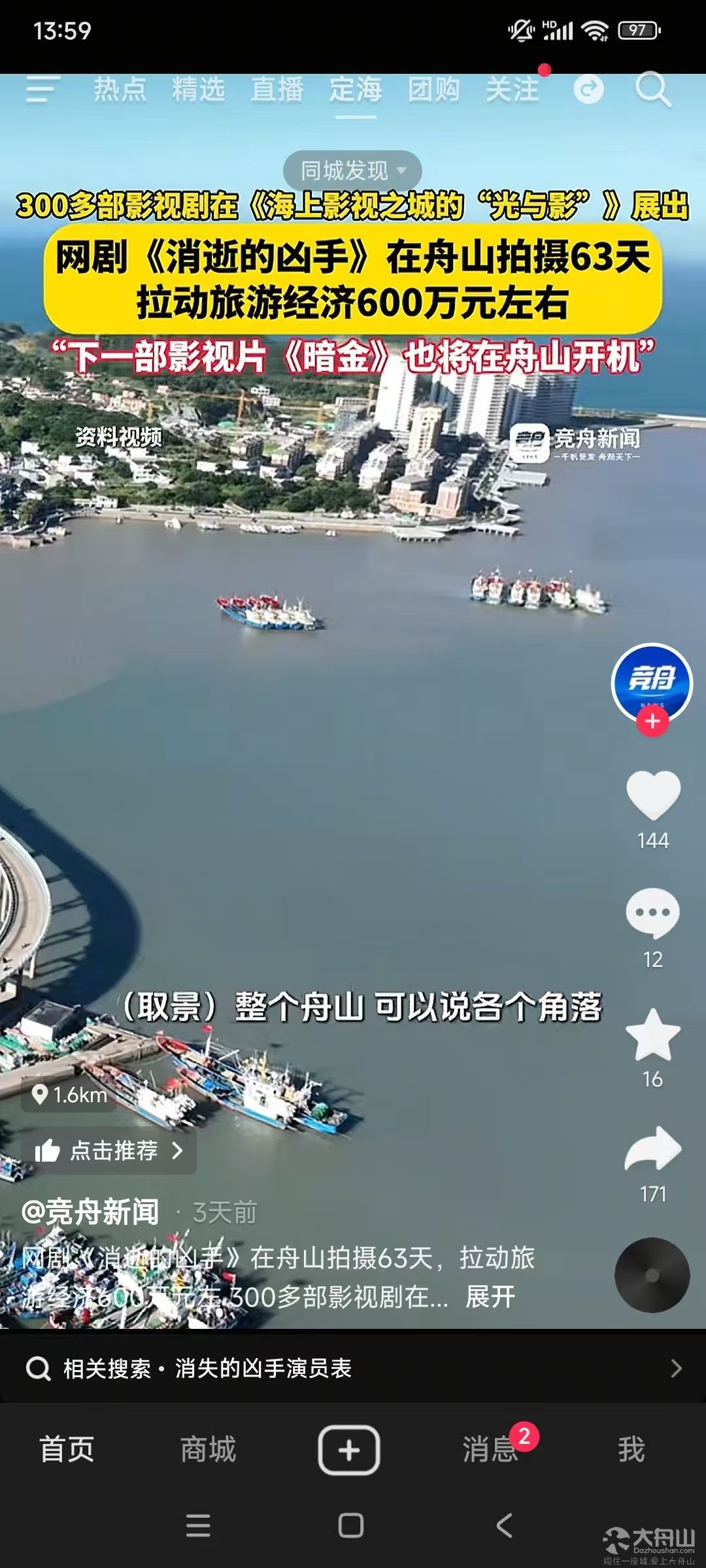Open the 消息 tab
The image size is (706, 1568).
[490, 1449]
